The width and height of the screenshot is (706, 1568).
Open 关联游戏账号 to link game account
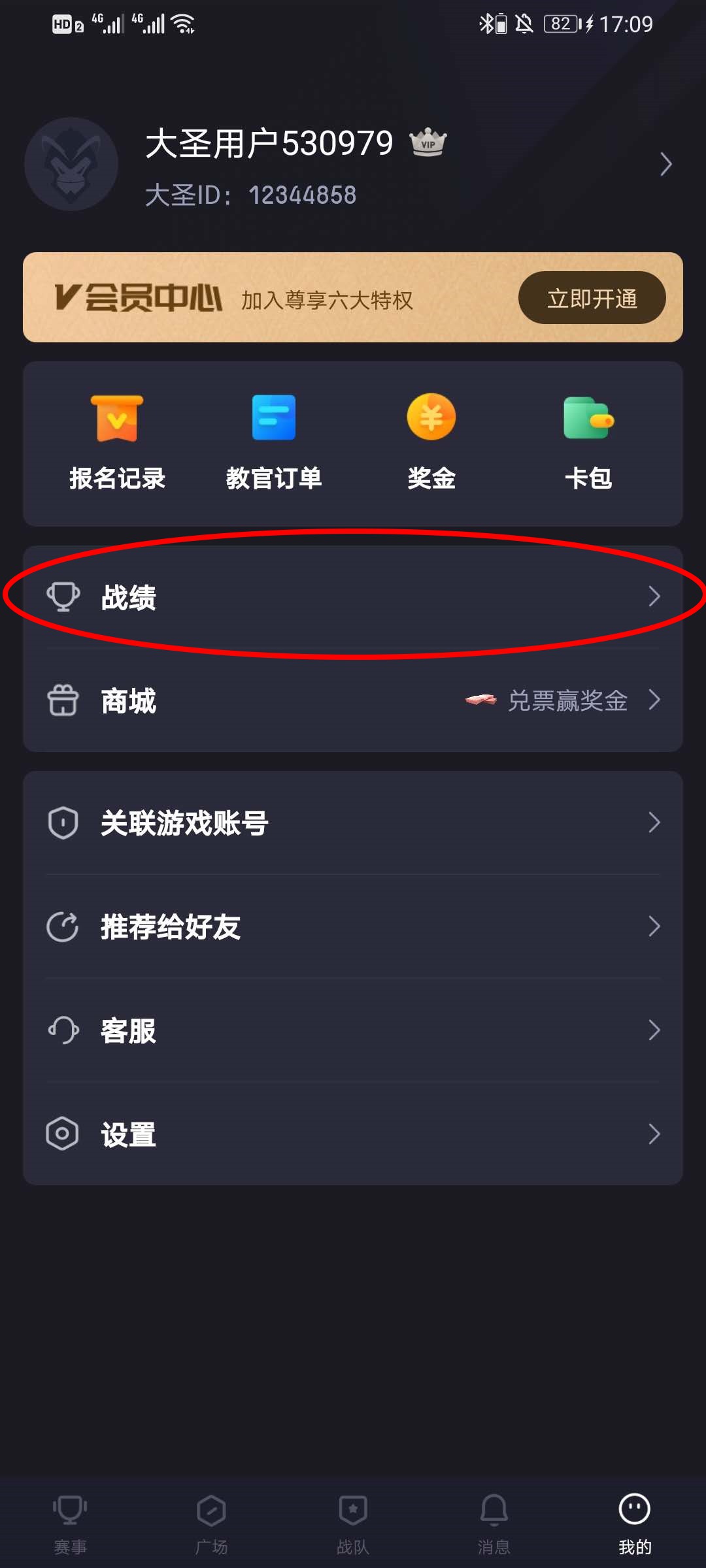click(x=353, y=823)
